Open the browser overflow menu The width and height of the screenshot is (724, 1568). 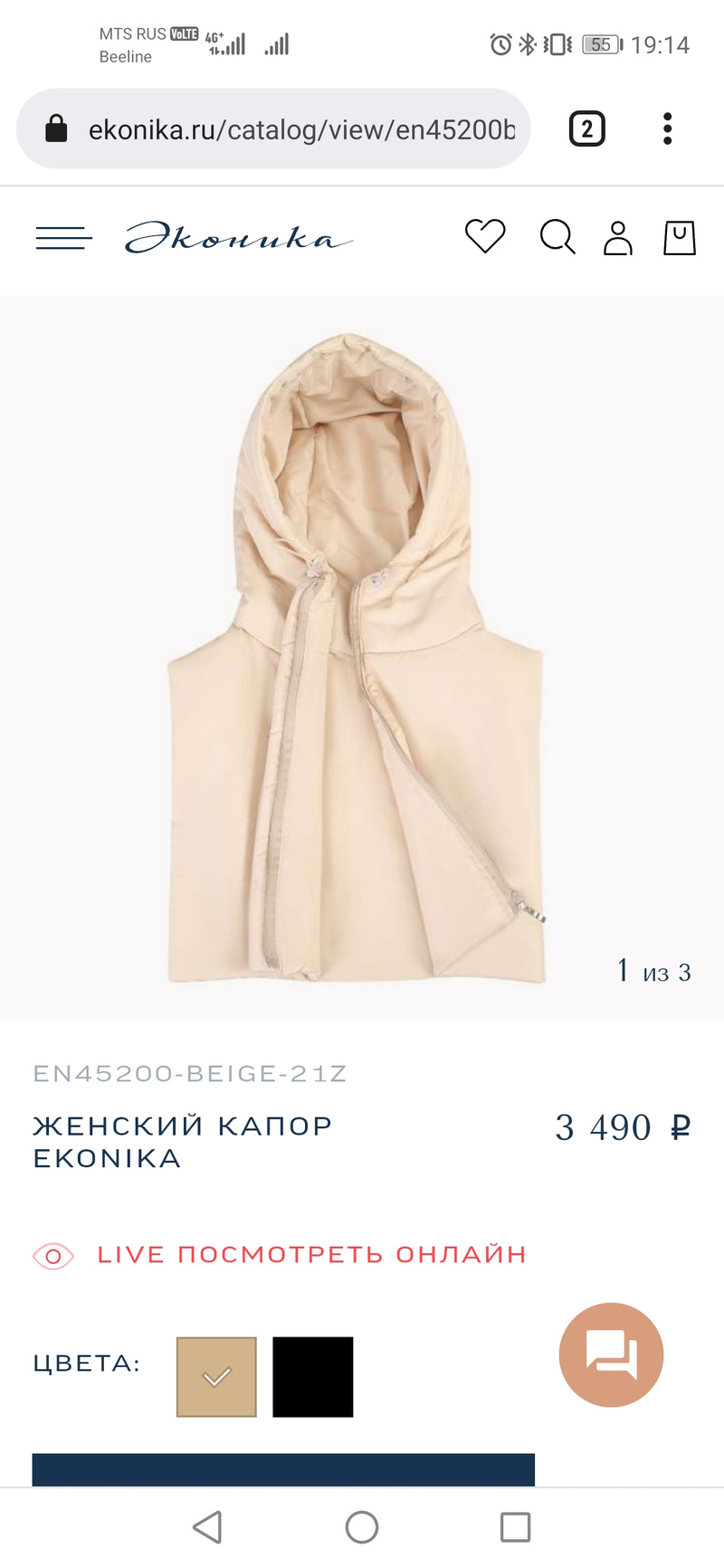click(x=667, y=129)
